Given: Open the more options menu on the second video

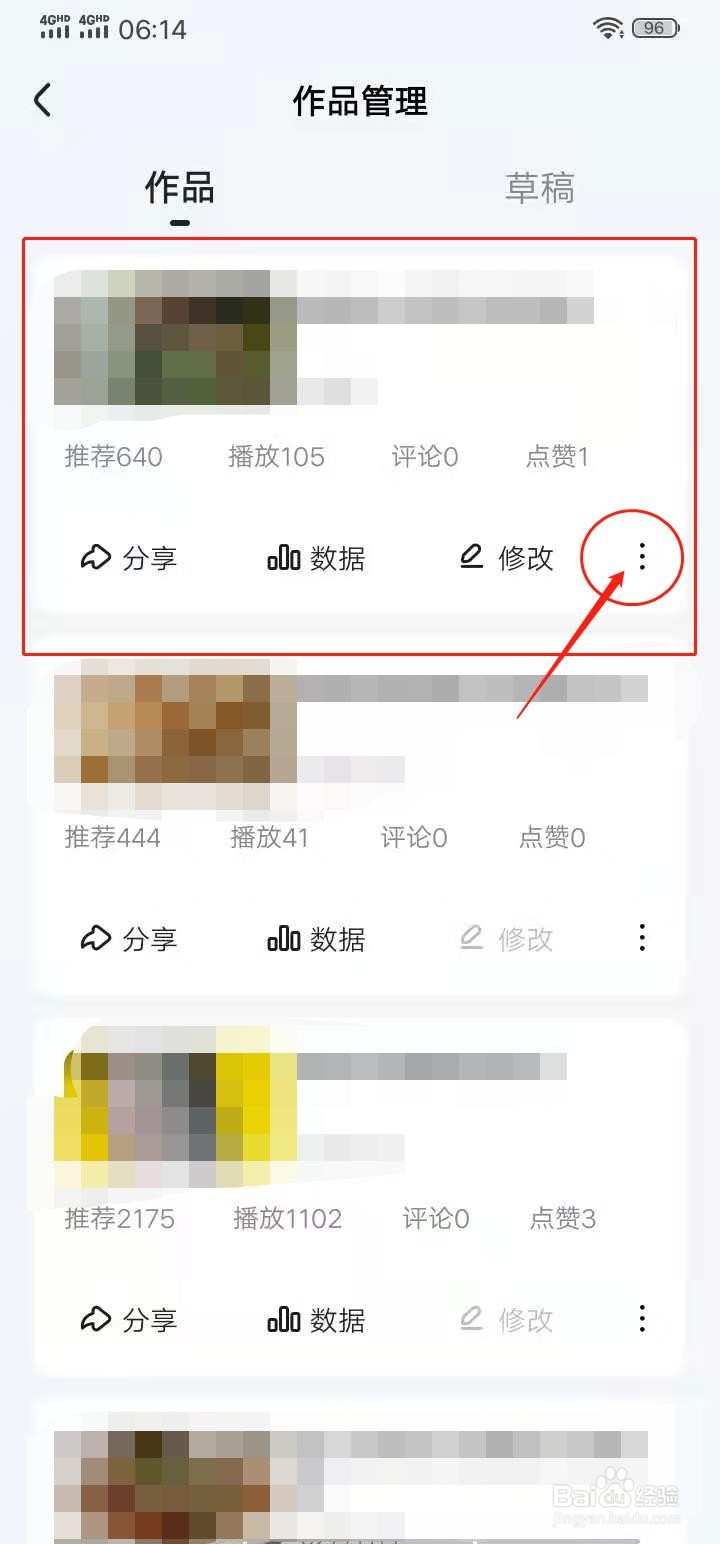Looking at the screenshot, I should coord(641,938).
